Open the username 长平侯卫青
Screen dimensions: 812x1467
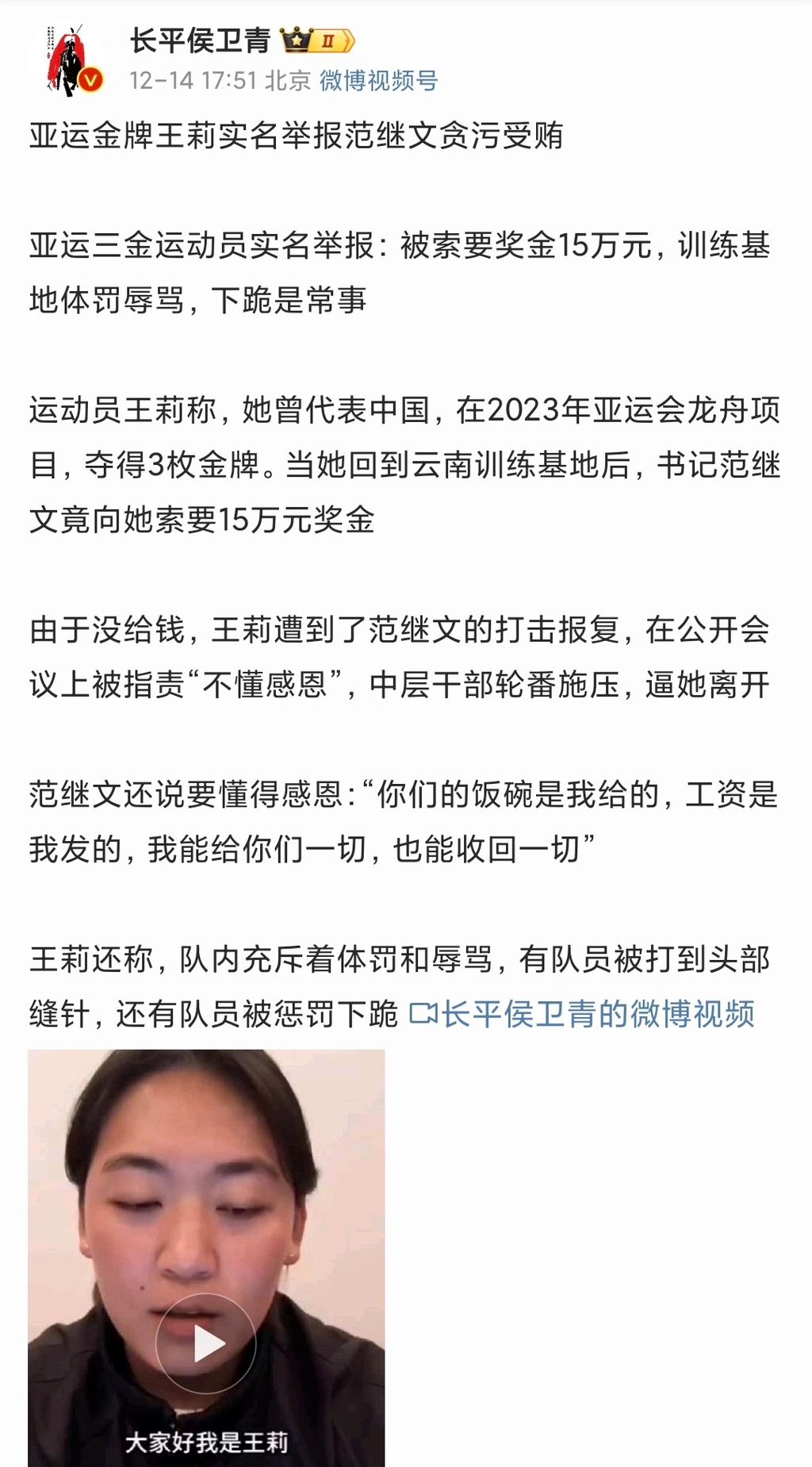coord(200,40)
